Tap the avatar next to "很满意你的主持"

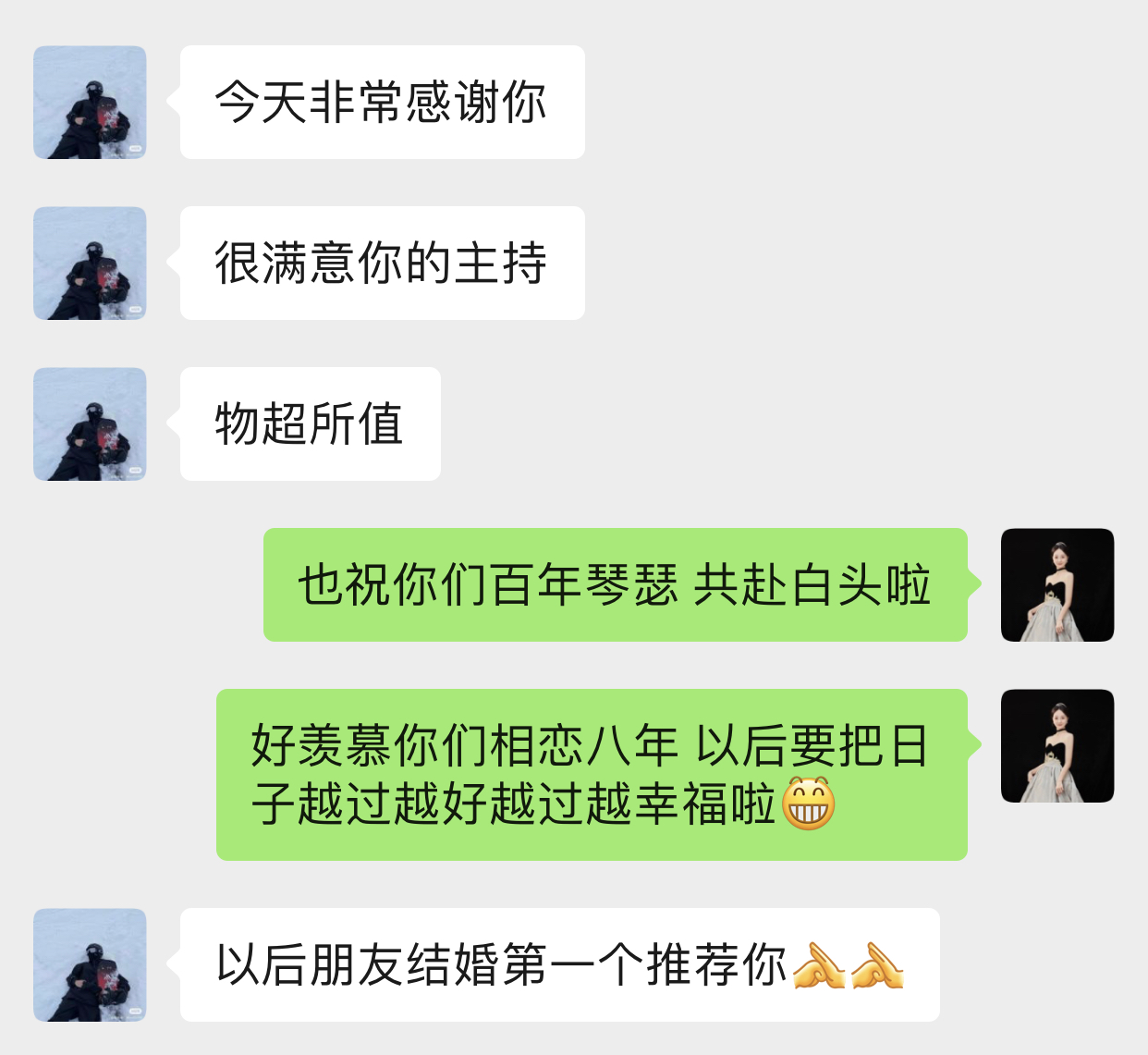(x=90, y=264)
